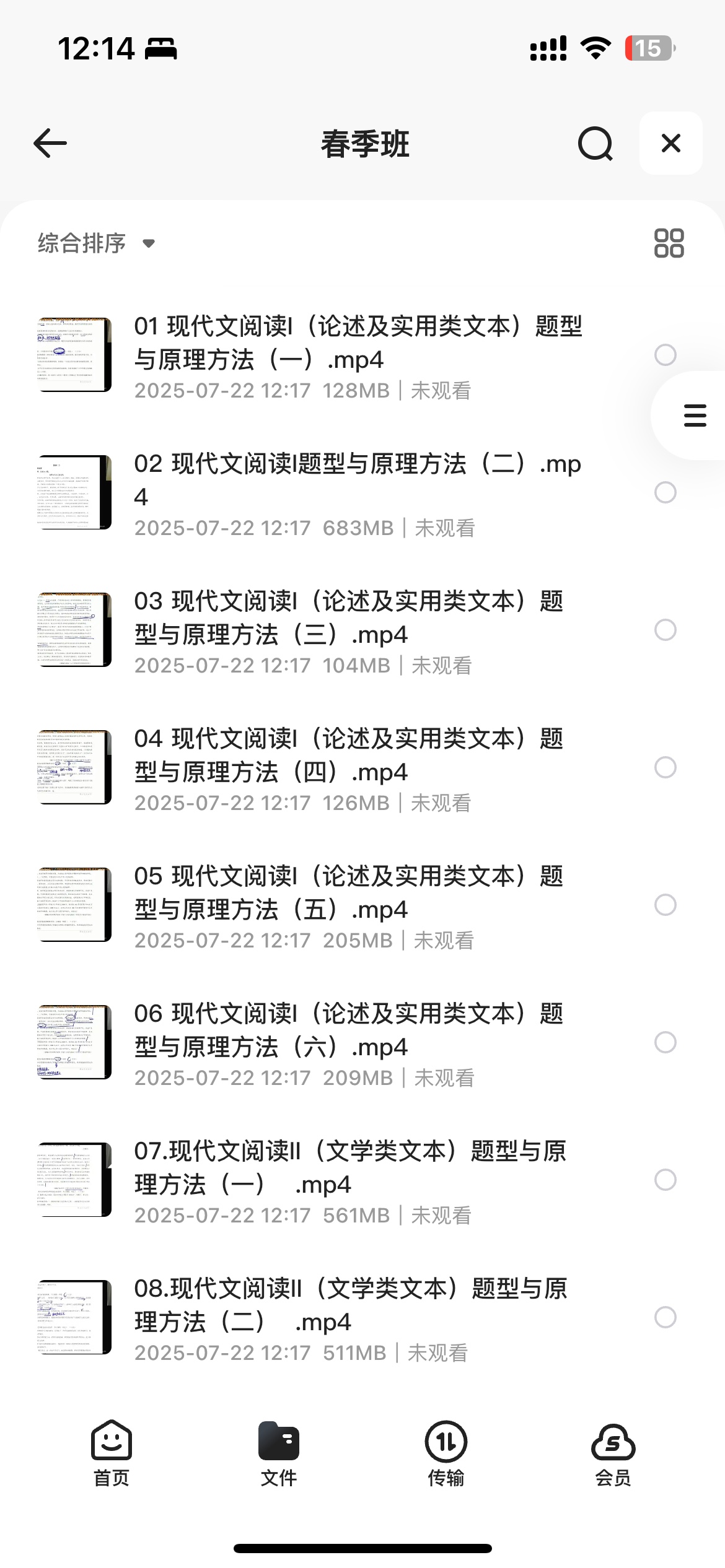Open video 01 现代文阅读I 题型与原理方法（一）

[358, 344]
